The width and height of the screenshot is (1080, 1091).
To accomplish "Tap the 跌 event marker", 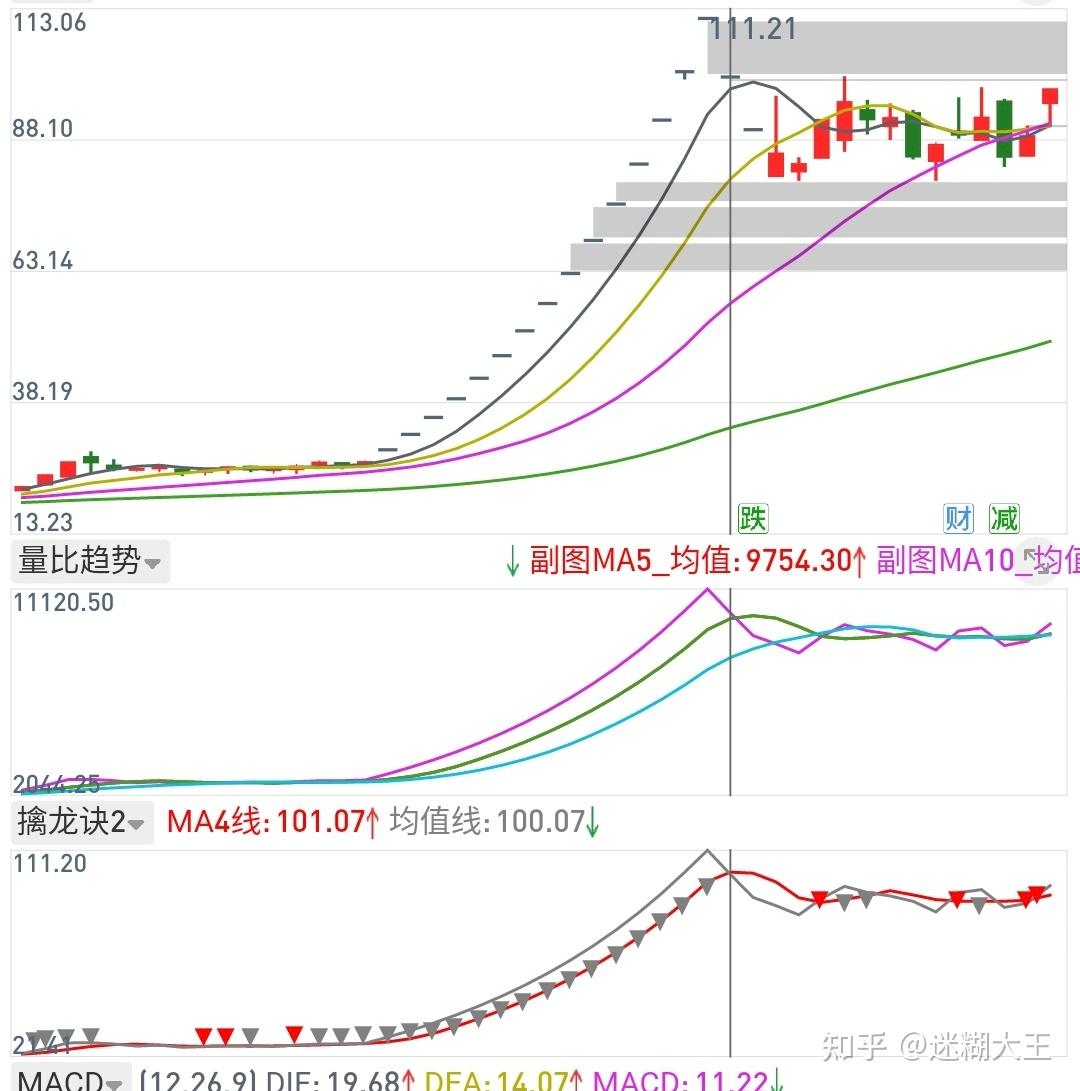I will click(x=752, y=518).
